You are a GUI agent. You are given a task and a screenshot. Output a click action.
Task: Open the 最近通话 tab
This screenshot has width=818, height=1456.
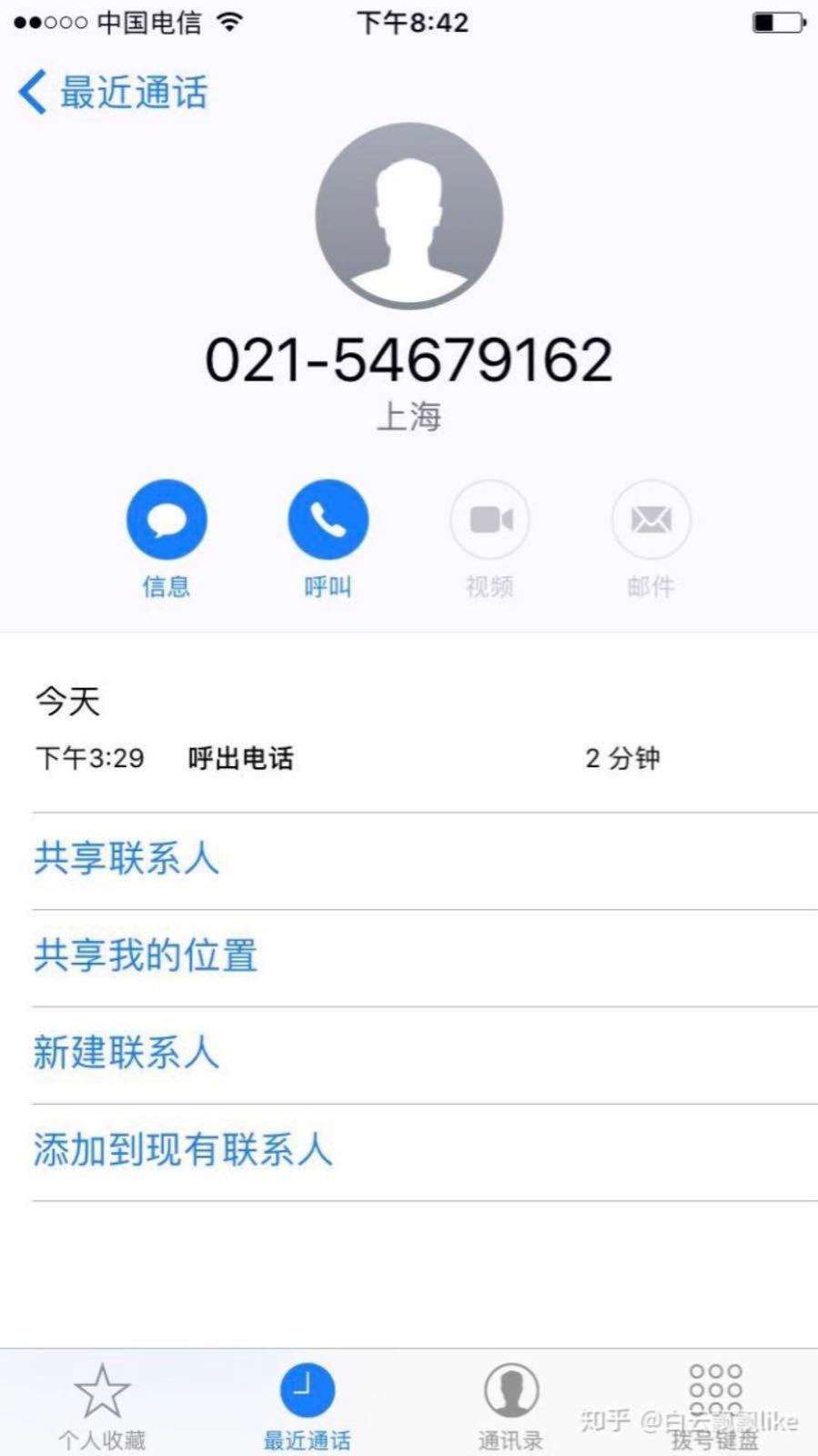pos(307,1403)
